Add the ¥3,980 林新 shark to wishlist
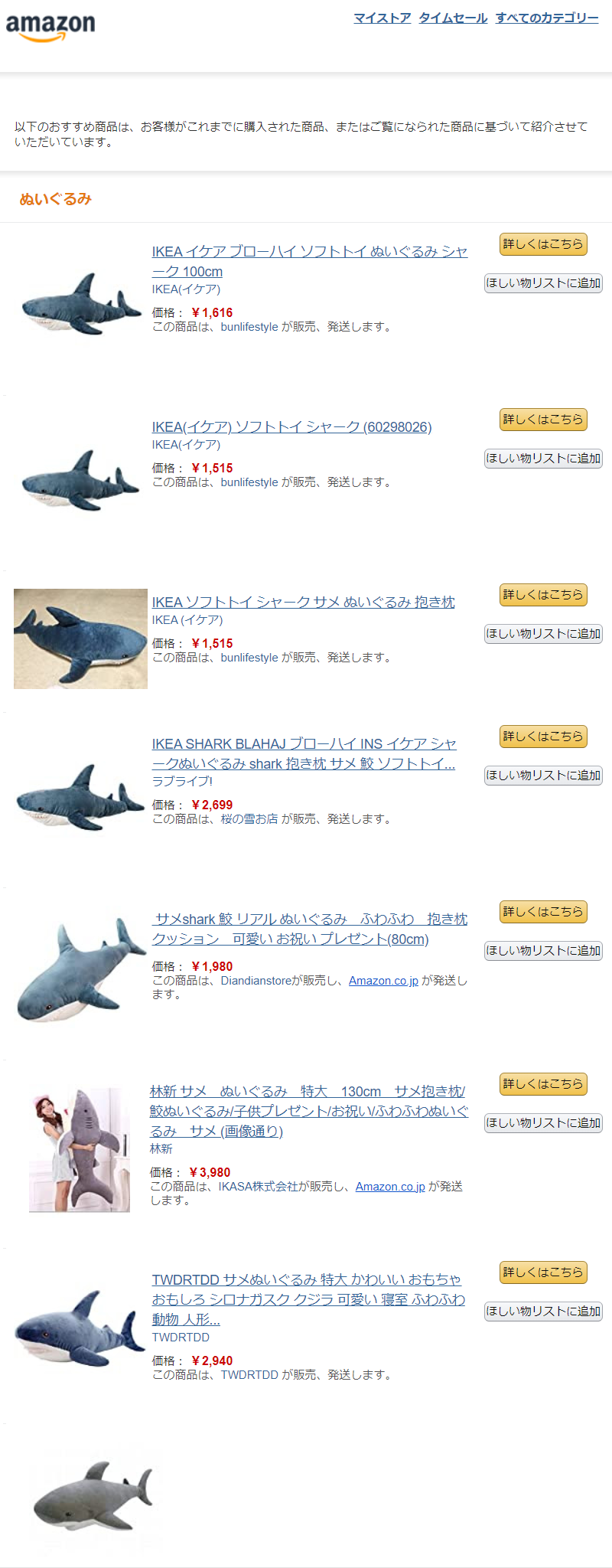The image size is (612, 1568). point(543,1123)
